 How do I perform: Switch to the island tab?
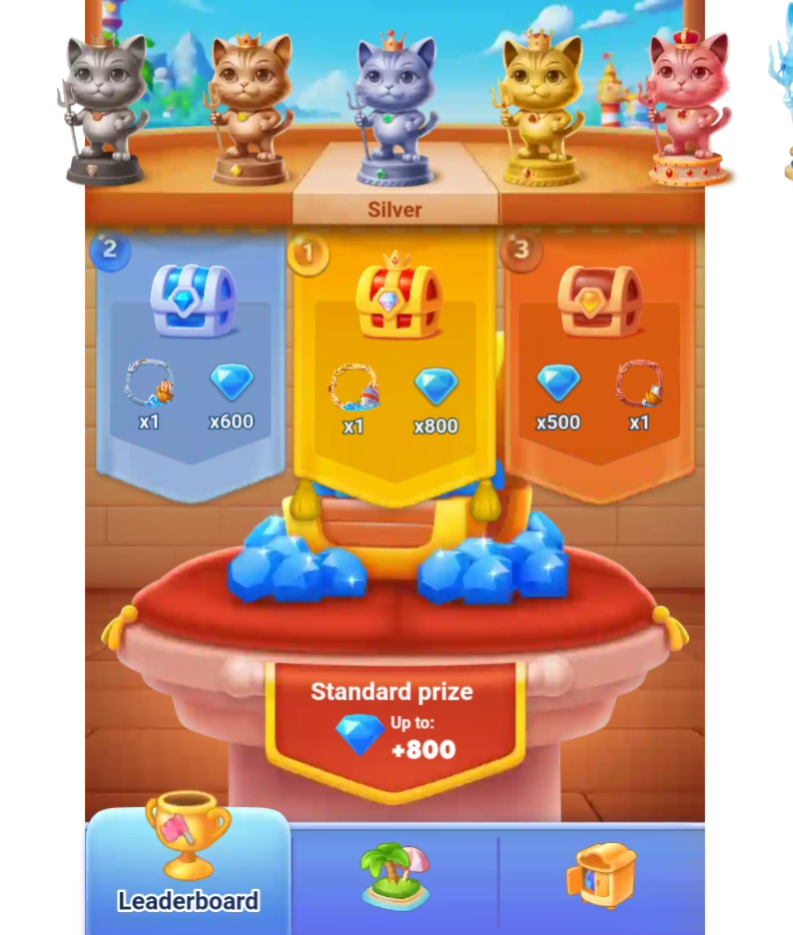[395, 876]
